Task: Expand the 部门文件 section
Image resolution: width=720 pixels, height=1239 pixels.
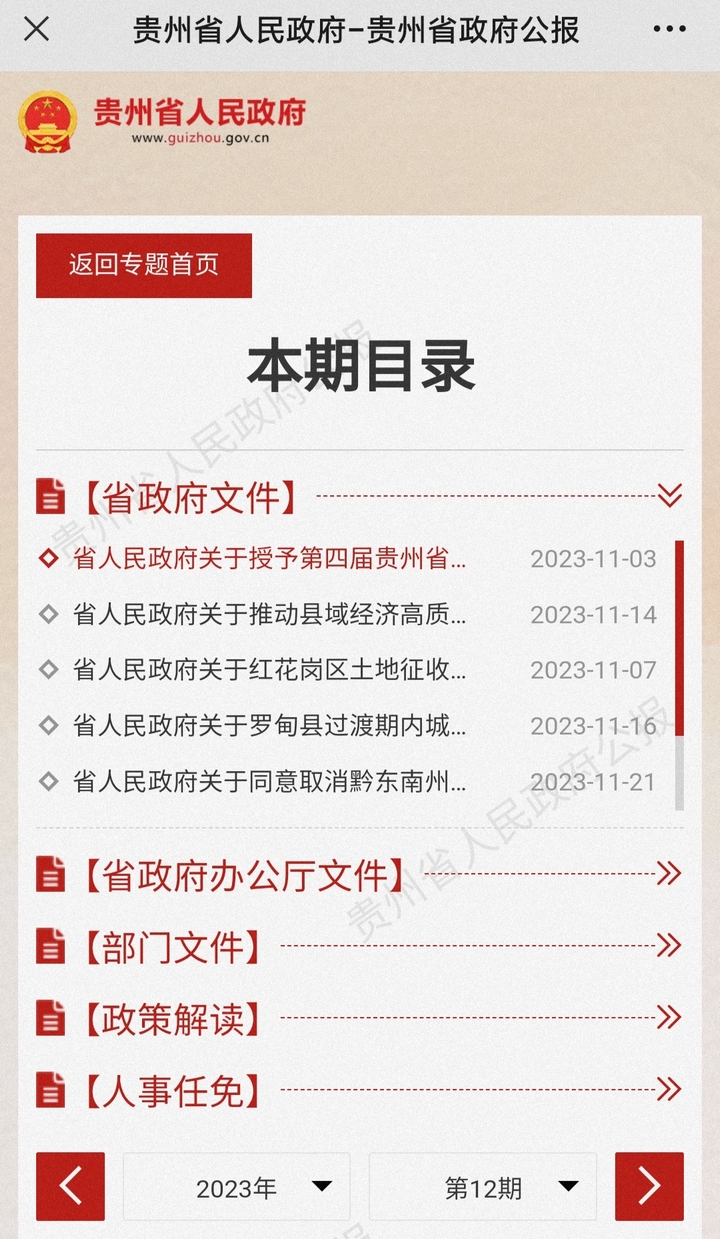Action: [x=668, y=945]
